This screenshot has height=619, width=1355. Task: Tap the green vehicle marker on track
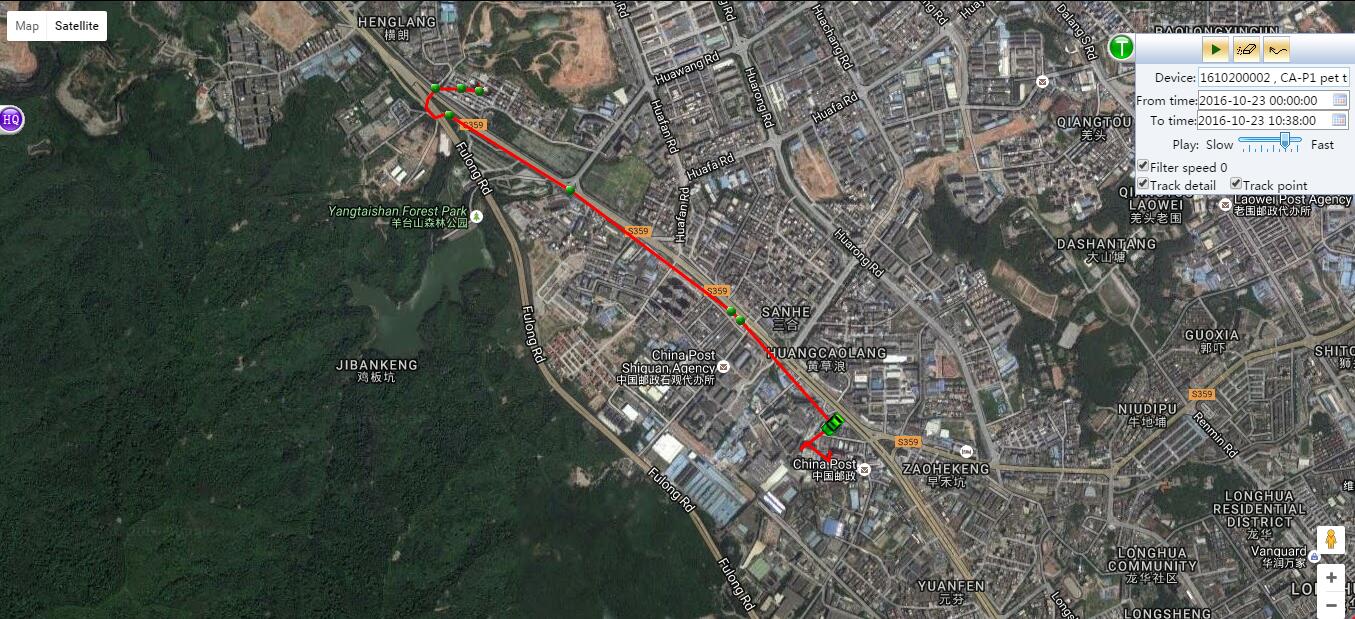click(832, 424)
